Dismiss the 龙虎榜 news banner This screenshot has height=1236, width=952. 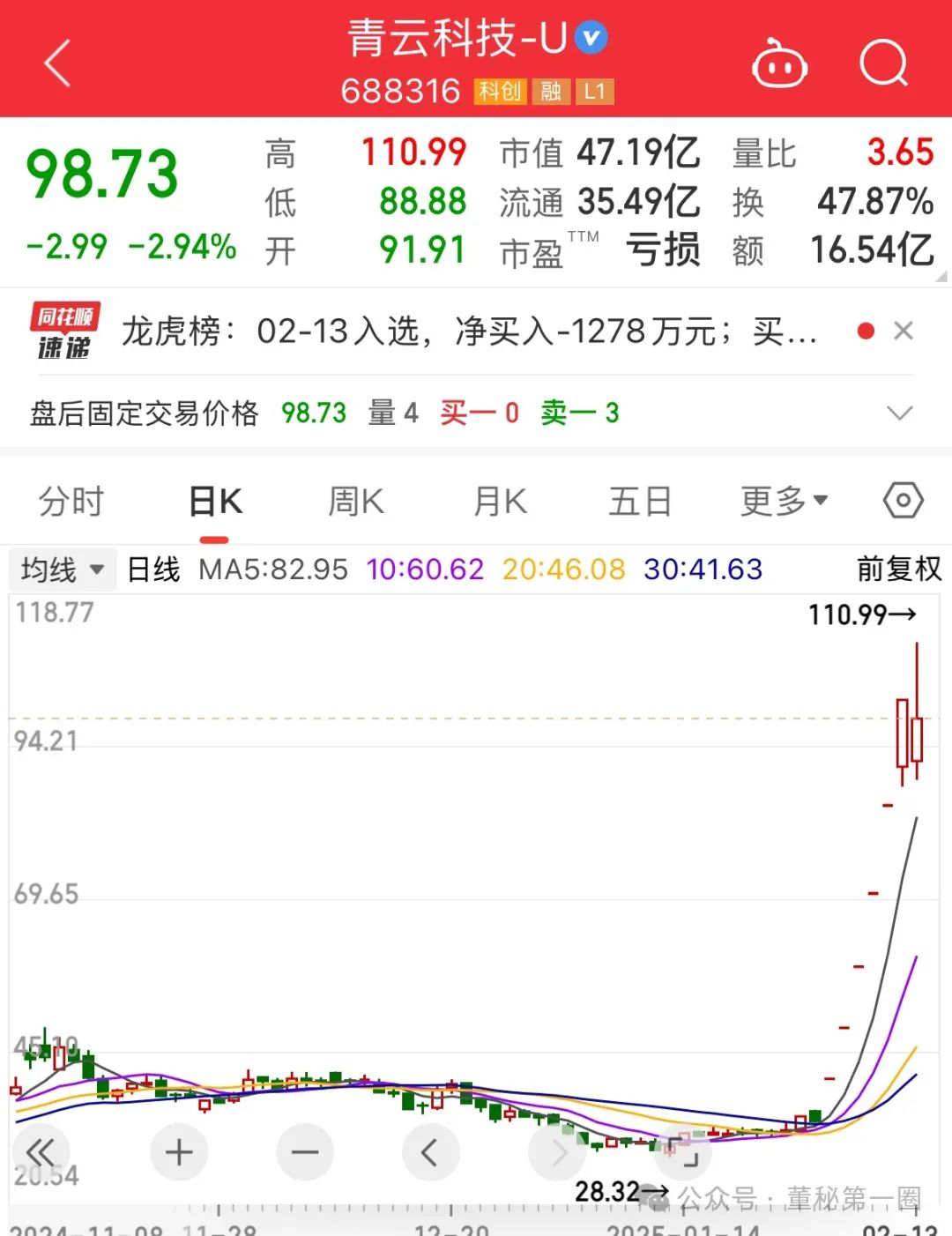point(904,331)
